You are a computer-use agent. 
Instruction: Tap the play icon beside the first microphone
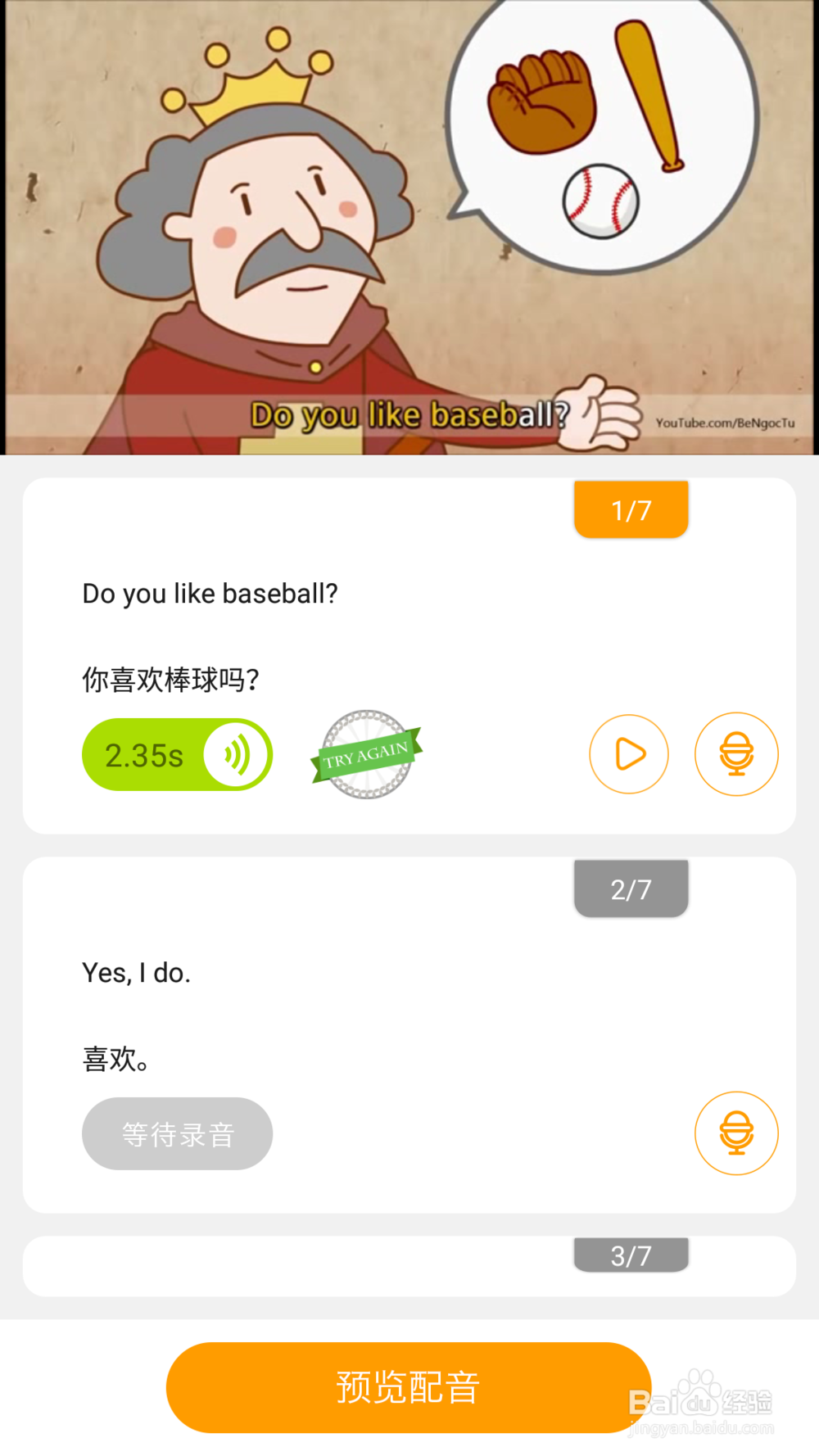(629, 754)
